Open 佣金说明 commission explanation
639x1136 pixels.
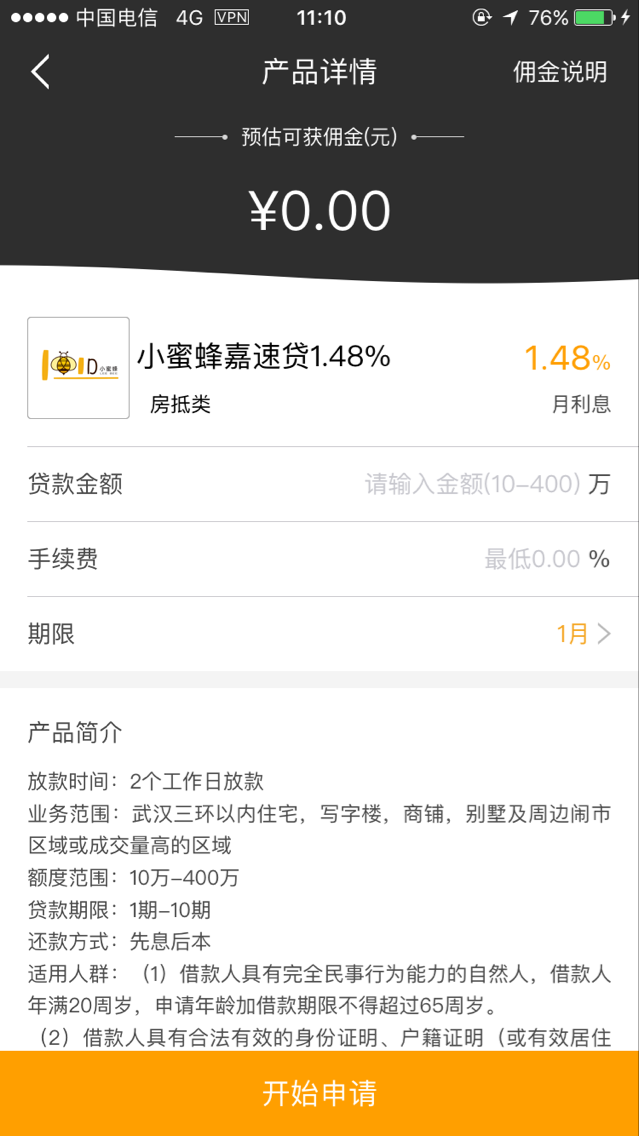point(560,72)
